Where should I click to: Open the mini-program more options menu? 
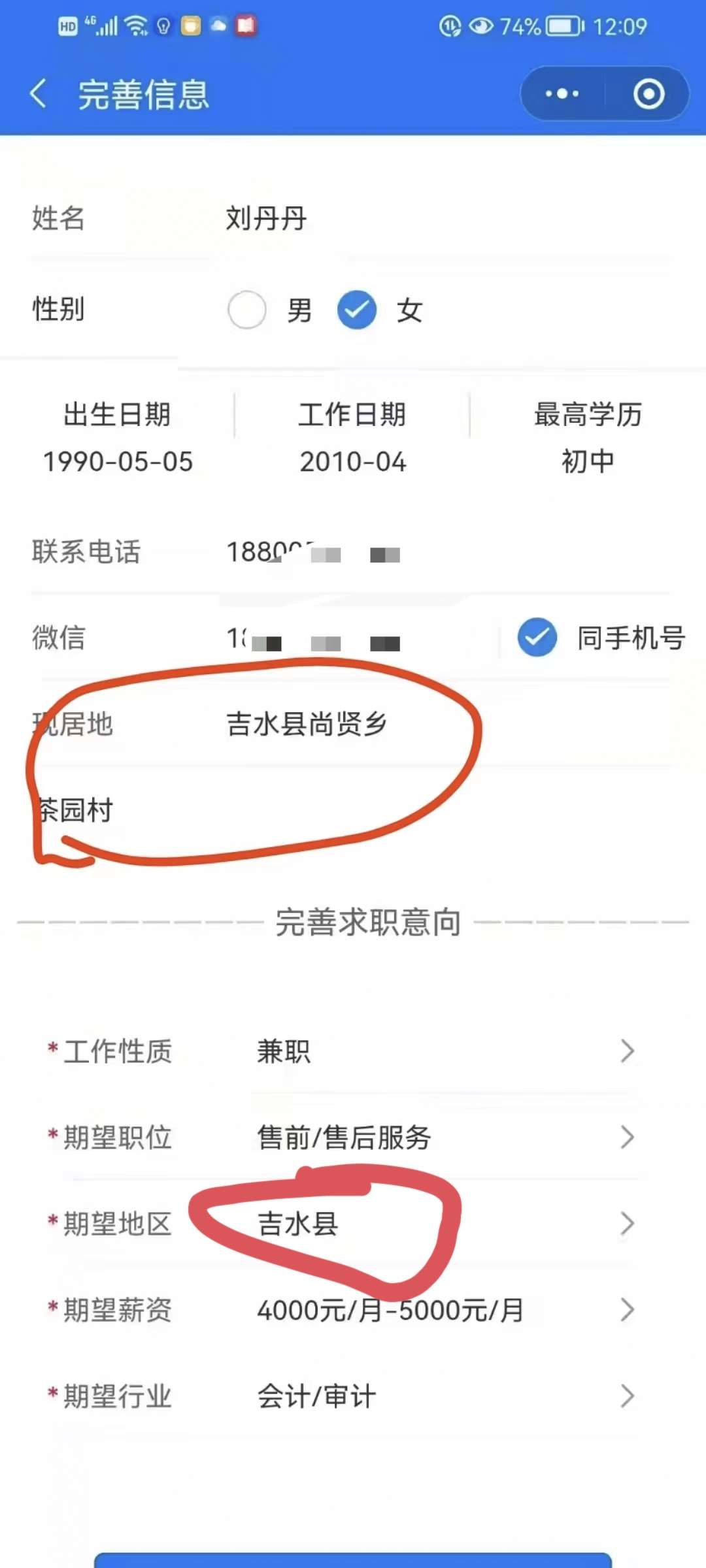pos(562,93)
